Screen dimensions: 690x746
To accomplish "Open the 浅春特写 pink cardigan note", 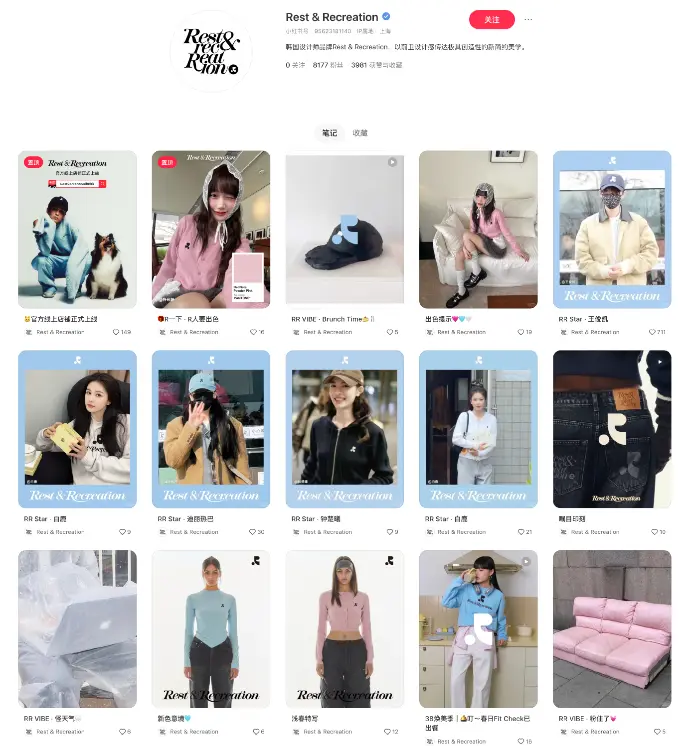I will pyautogui.click(x=344, y=629).
